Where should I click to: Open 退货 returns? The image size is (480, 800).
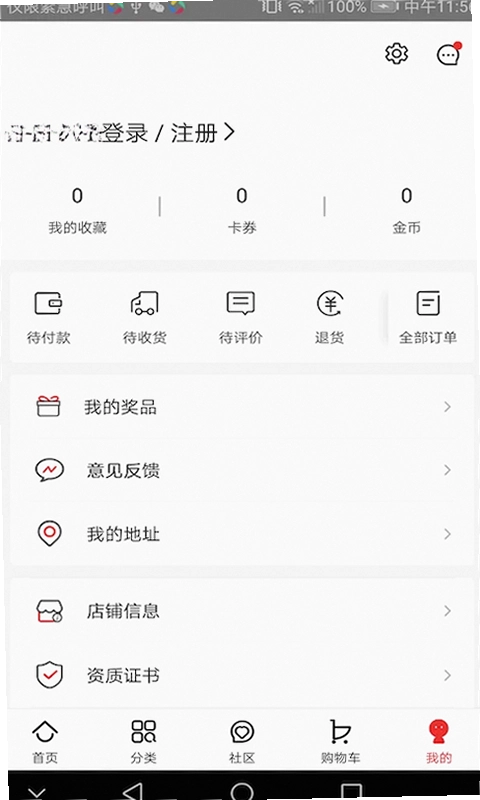330,317
